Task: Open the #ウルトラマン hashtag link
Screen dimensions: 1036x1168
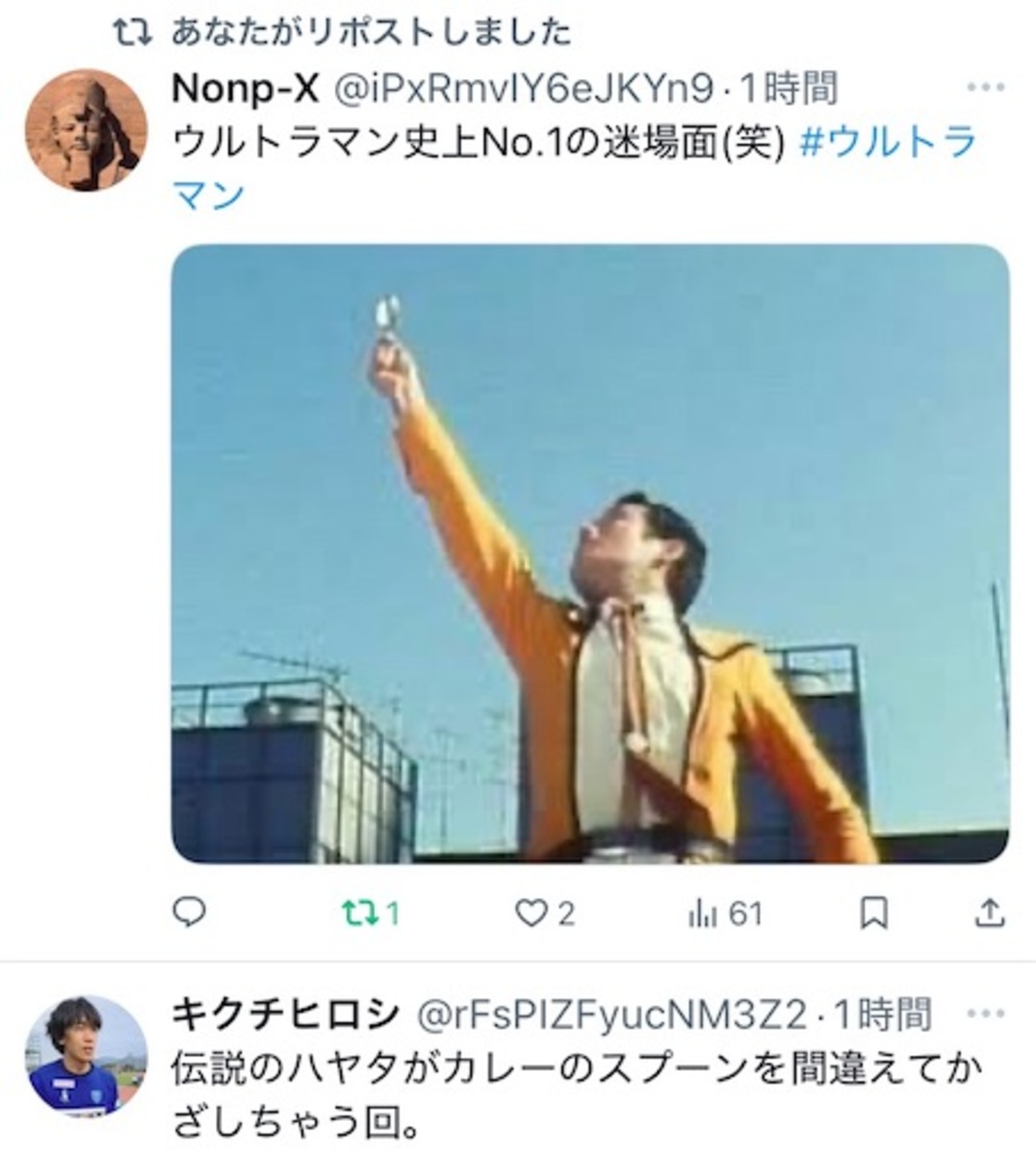Action: click(x=887, y=144)
